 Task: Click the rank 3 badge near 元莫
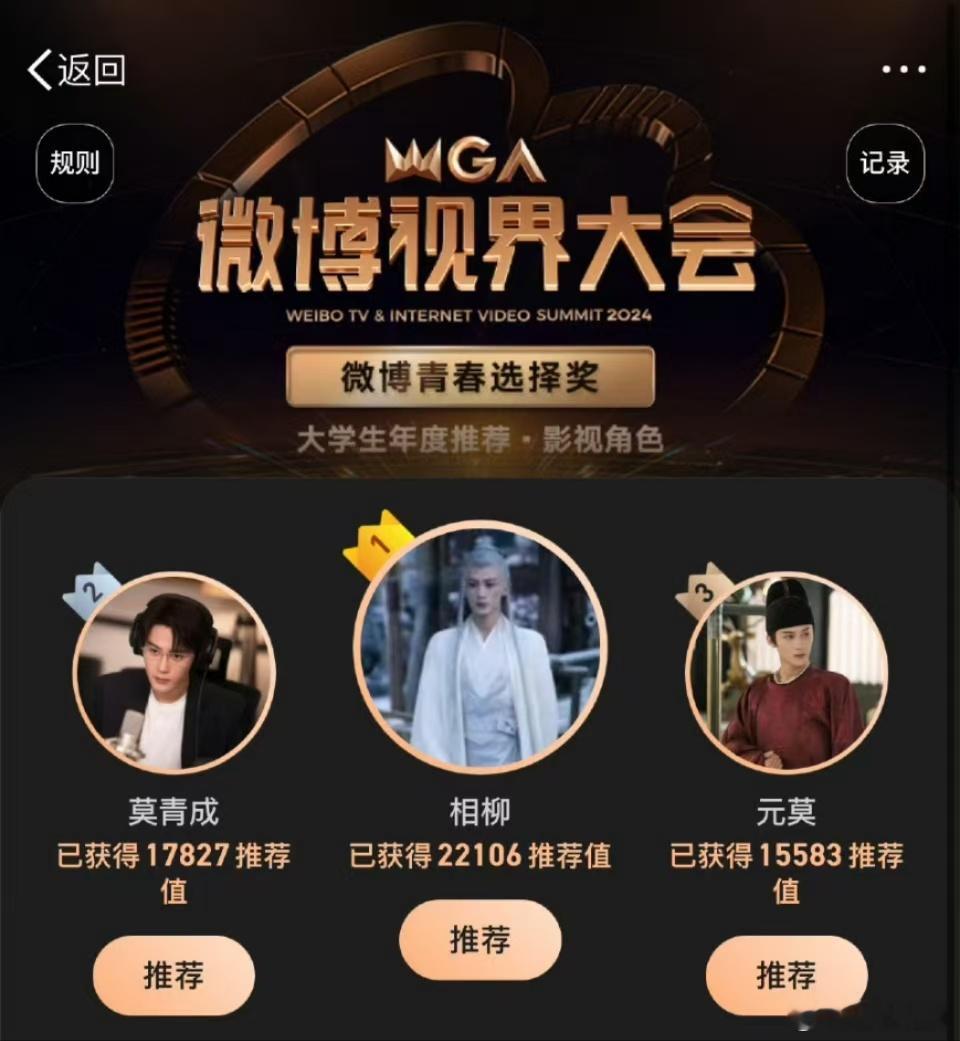click(700, 591)
